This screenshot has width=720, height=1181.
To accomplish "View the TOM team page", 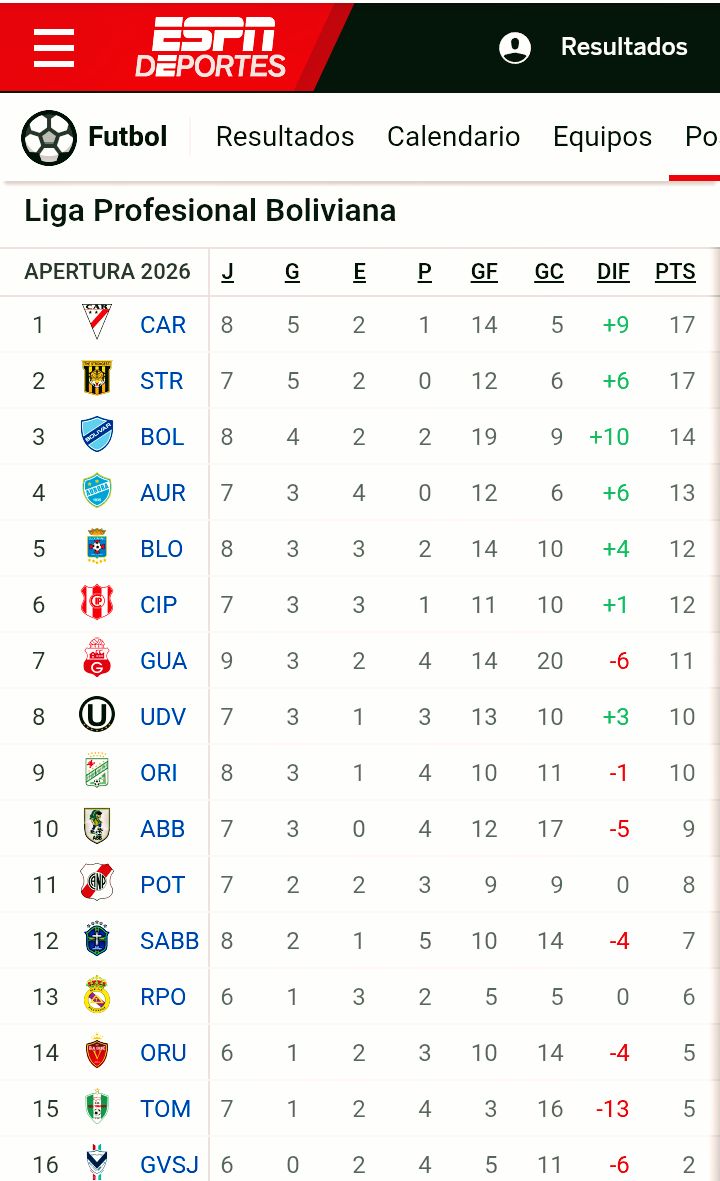I will (x=165, y=1109).
